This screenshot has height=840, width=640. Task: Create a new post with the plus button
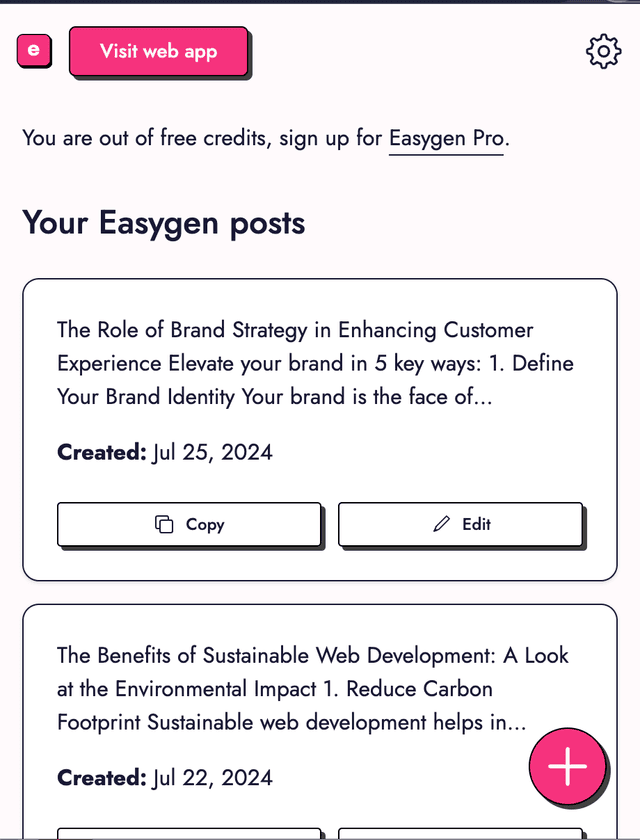point(567,765)
